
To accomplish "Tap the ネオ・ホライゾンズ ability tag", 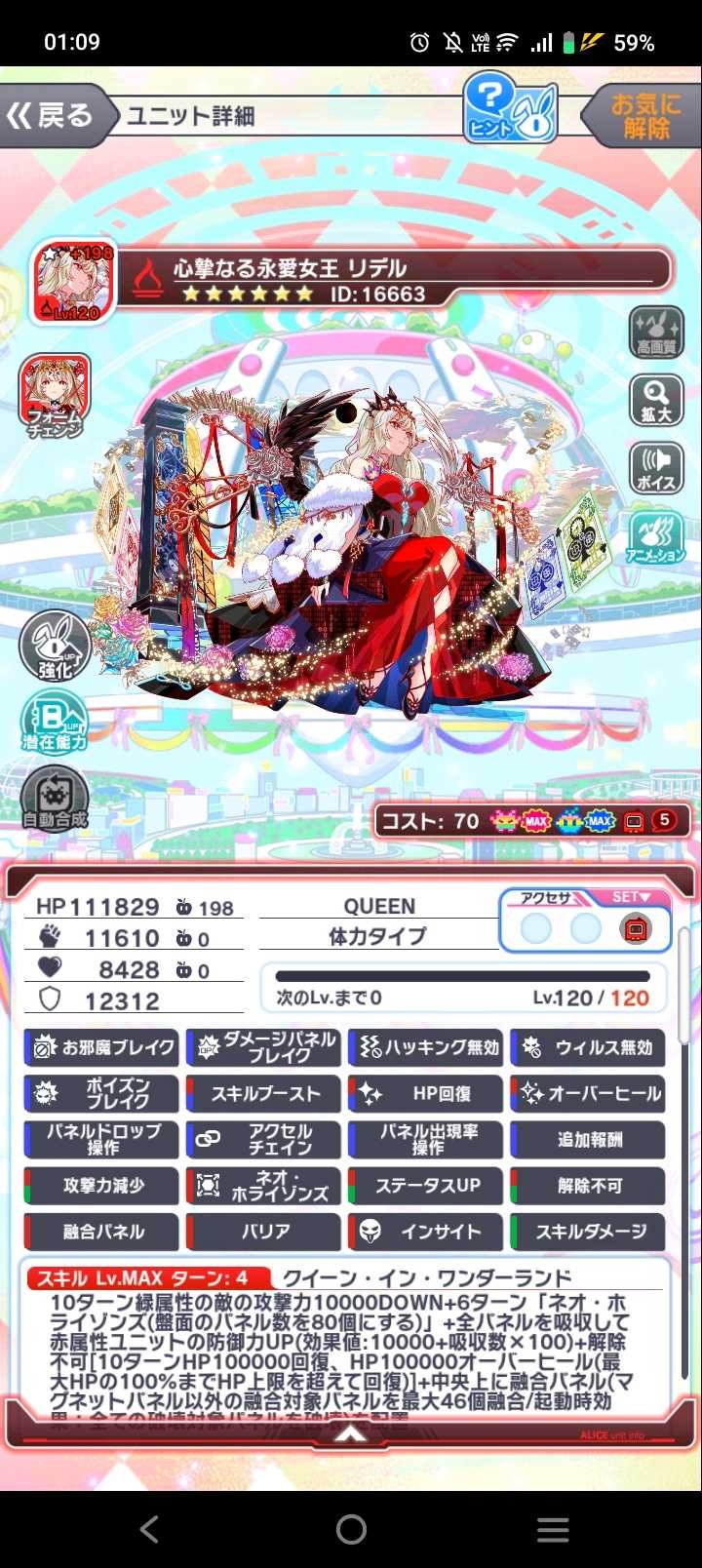I will point(264,1185).
